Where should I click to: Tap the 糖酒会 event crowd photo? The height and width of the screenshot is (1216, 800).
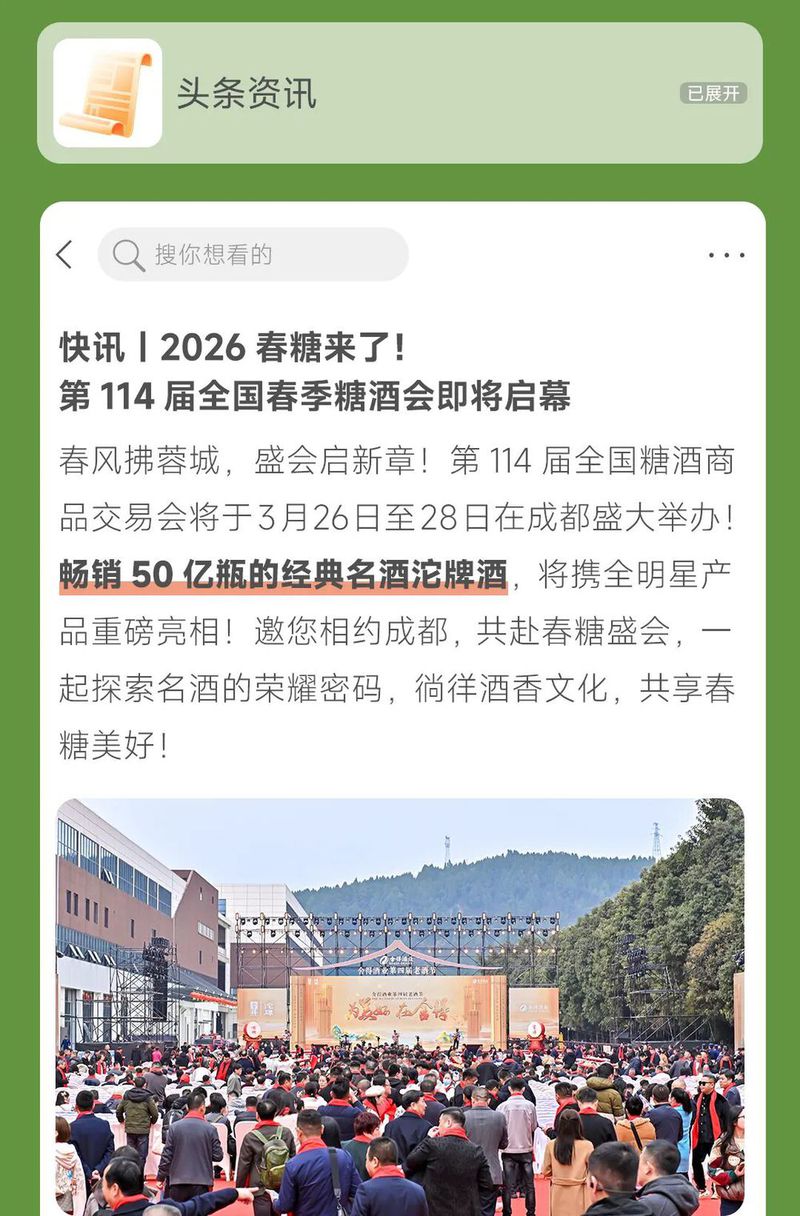(400, 1000)
